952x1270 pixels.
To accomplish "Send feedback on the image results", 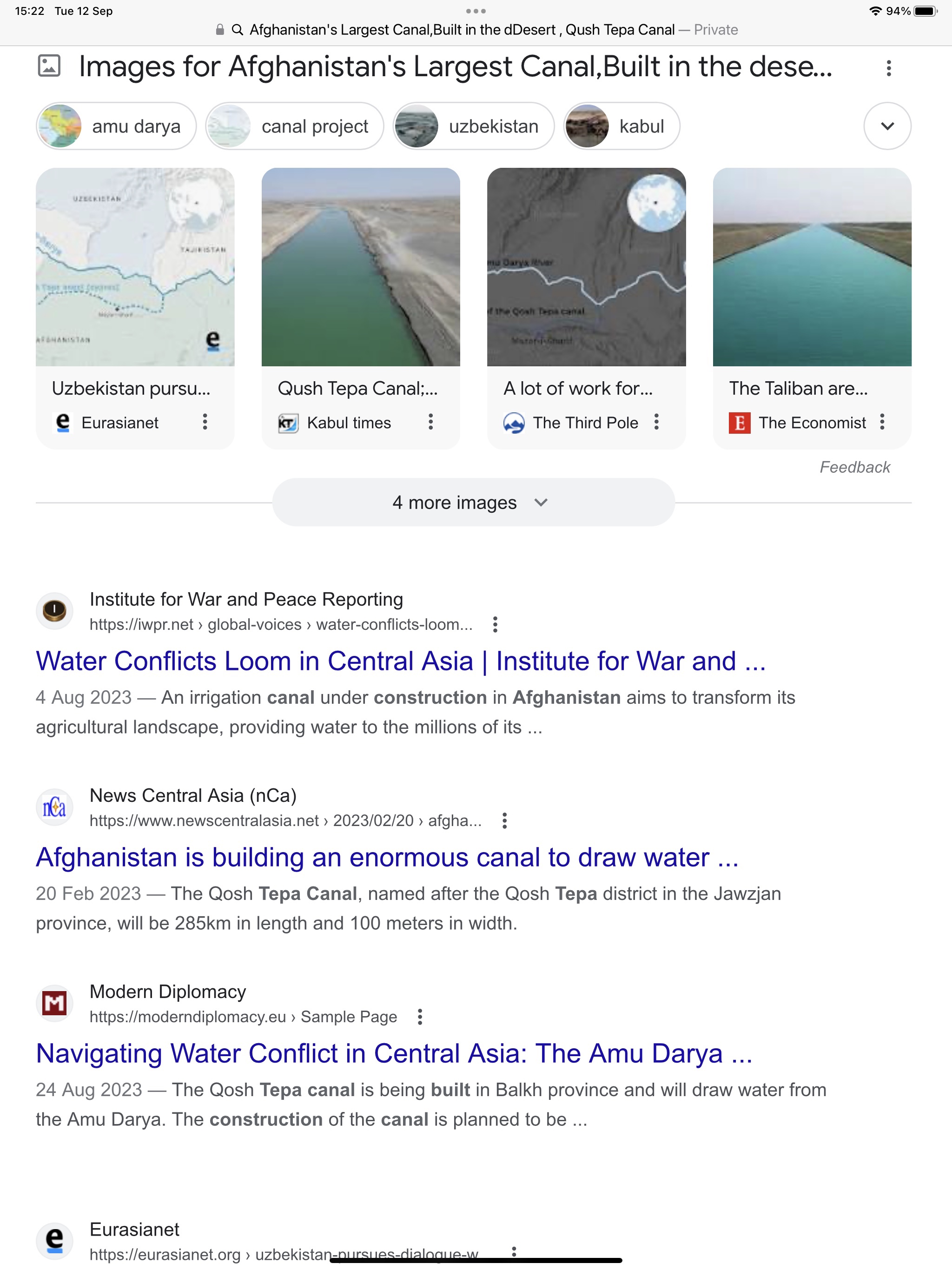I will (854, 467).
